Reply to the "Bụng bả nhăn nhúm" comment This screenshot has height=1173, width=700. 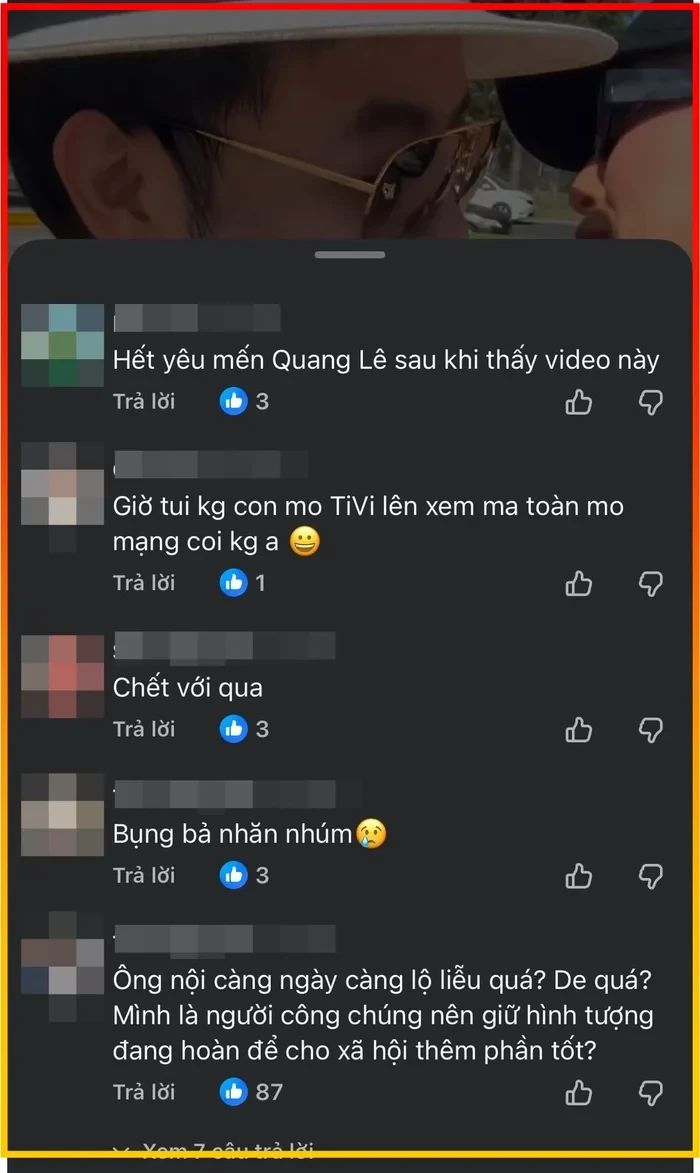coord(144,876)
